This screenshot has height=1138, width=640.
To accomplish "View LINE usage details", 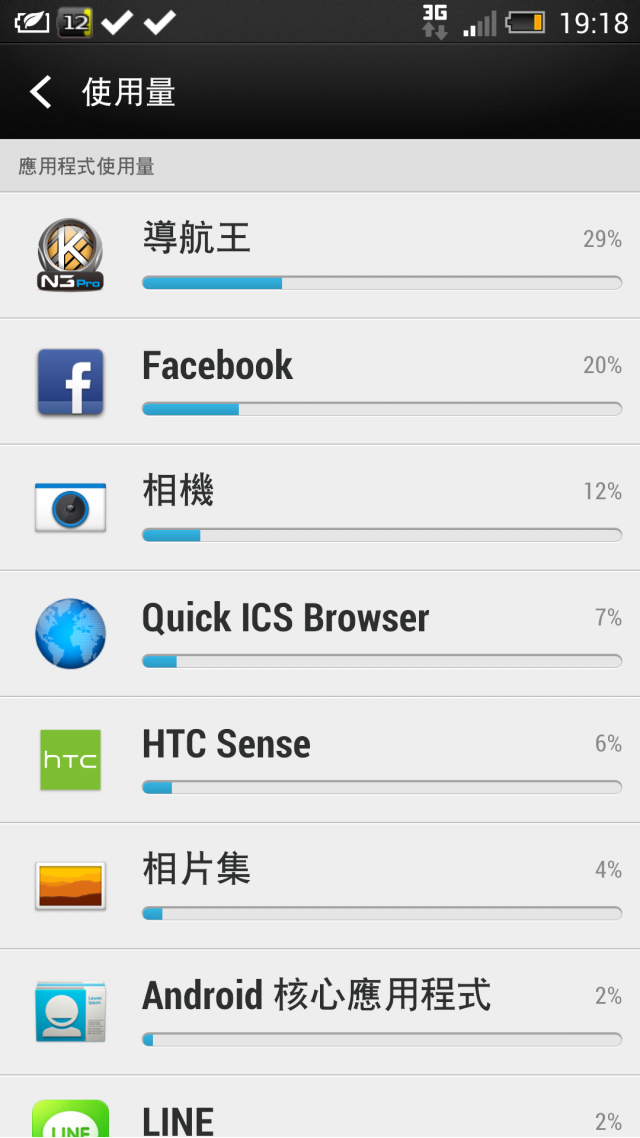I will coord(320,1108).
